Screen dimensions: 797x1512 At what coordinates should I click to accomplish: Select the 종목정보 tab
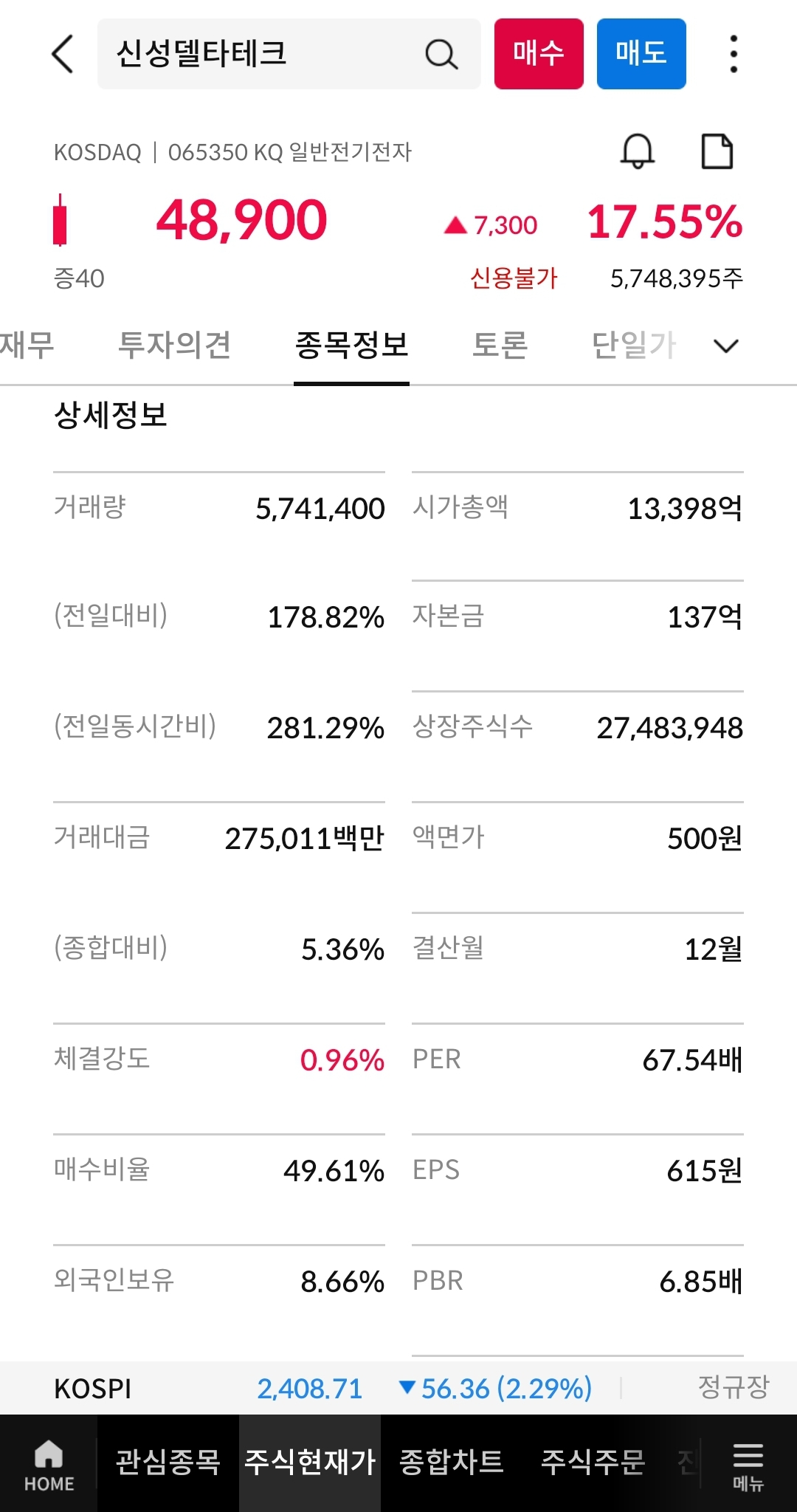point(351,346)
